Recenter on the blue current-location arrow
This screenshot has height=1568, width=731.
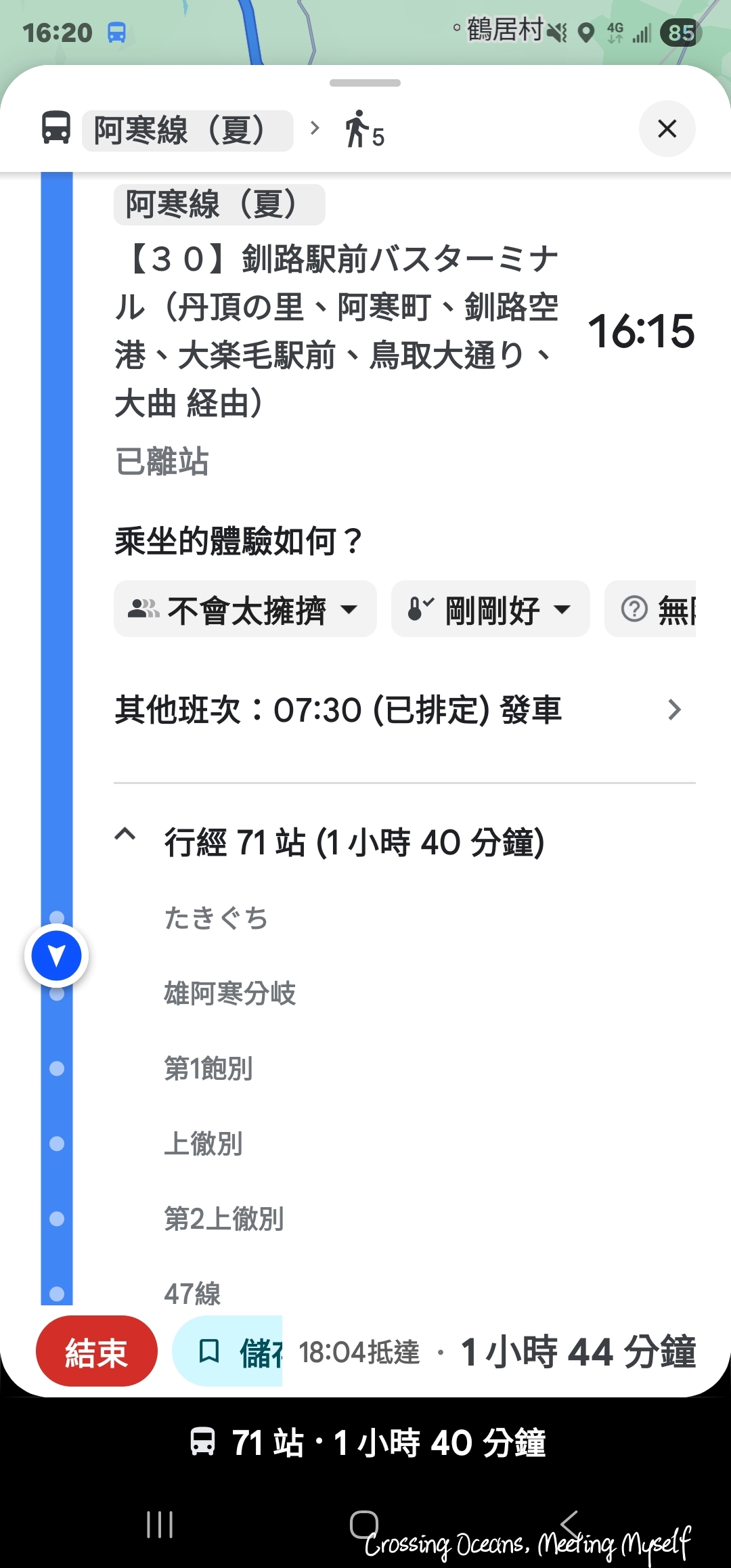pos(57,956)
